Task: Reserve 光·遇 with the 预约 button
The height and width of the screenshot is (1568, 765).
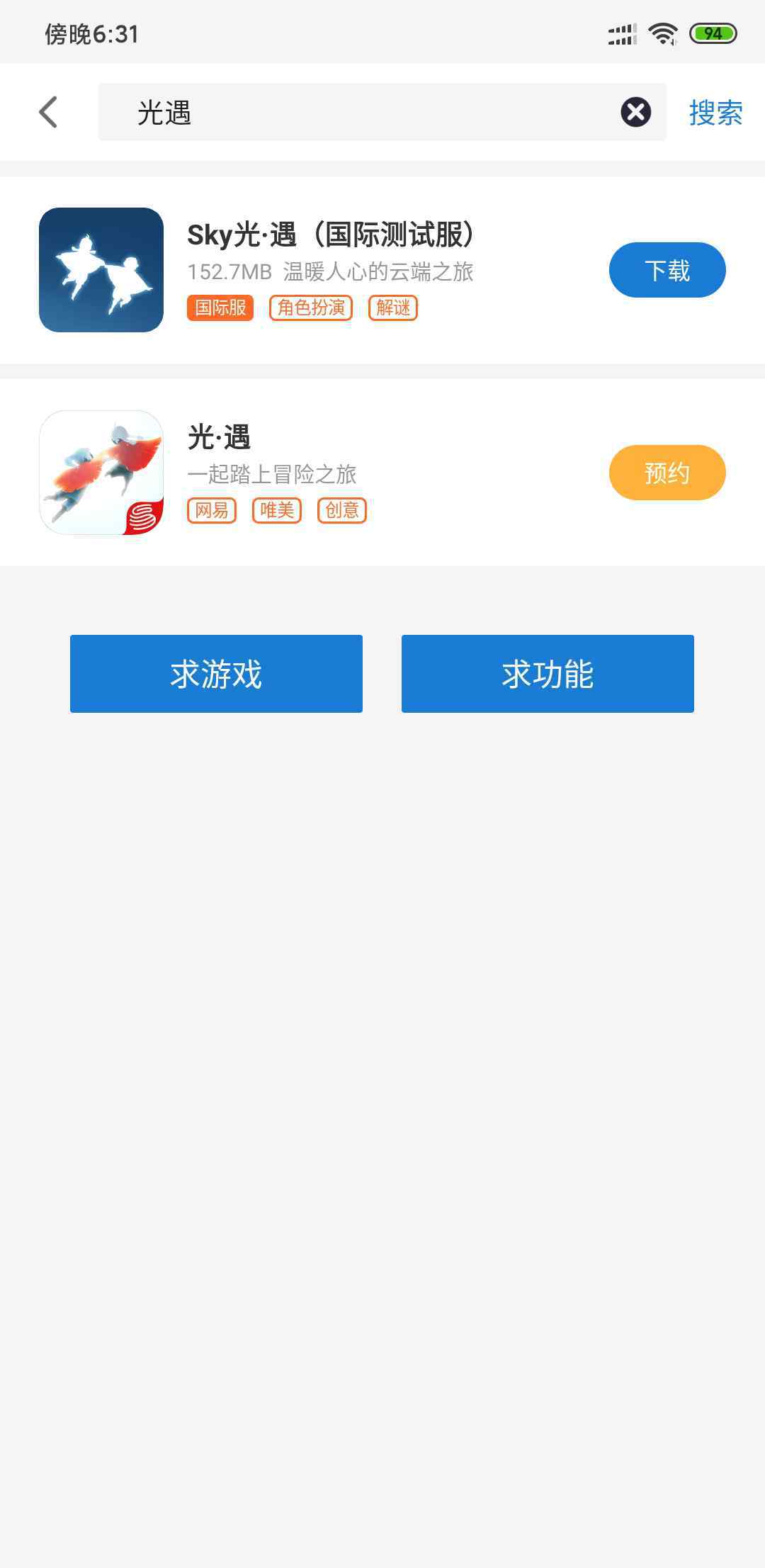Action: point(667,473)
